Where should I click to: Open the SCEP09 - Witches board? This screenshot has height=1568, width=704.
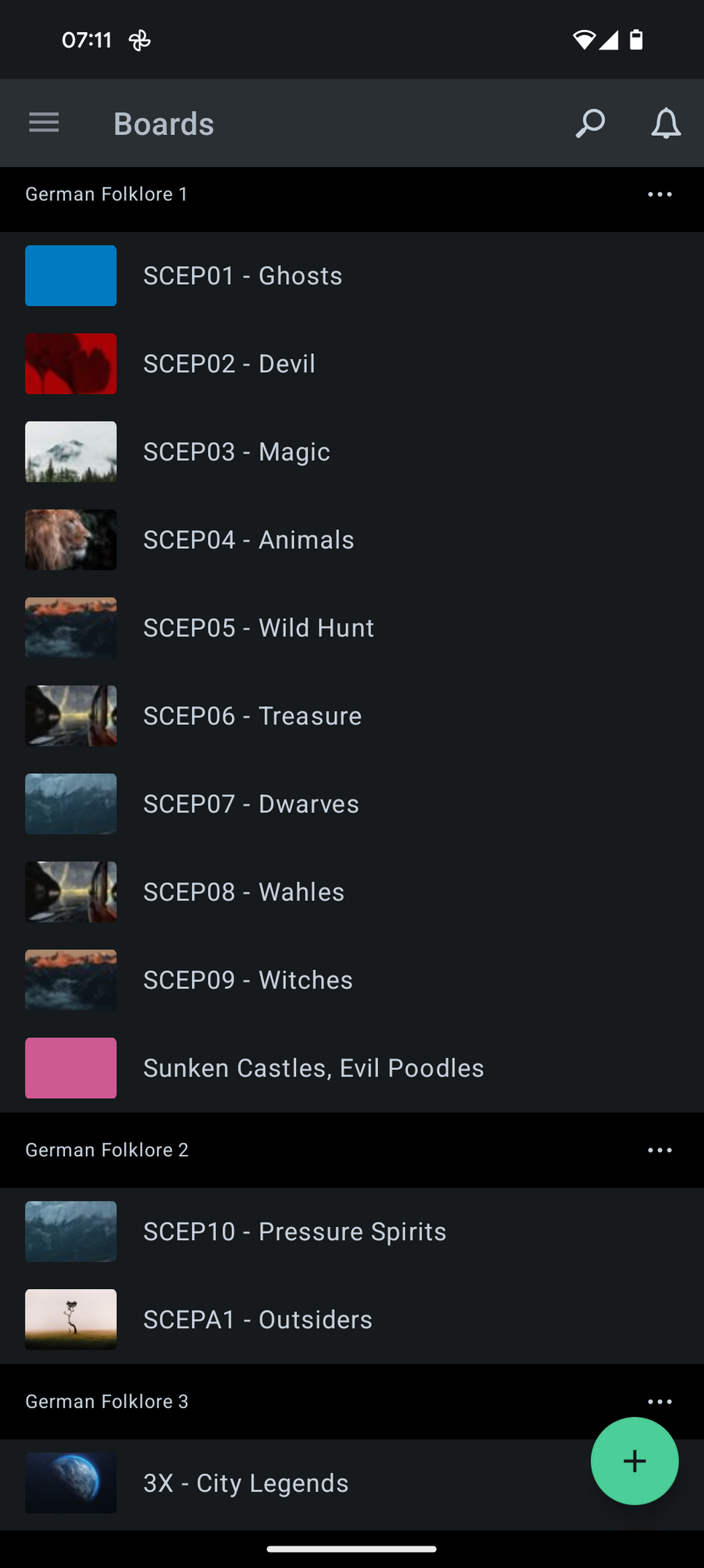[x=248, y=980]
